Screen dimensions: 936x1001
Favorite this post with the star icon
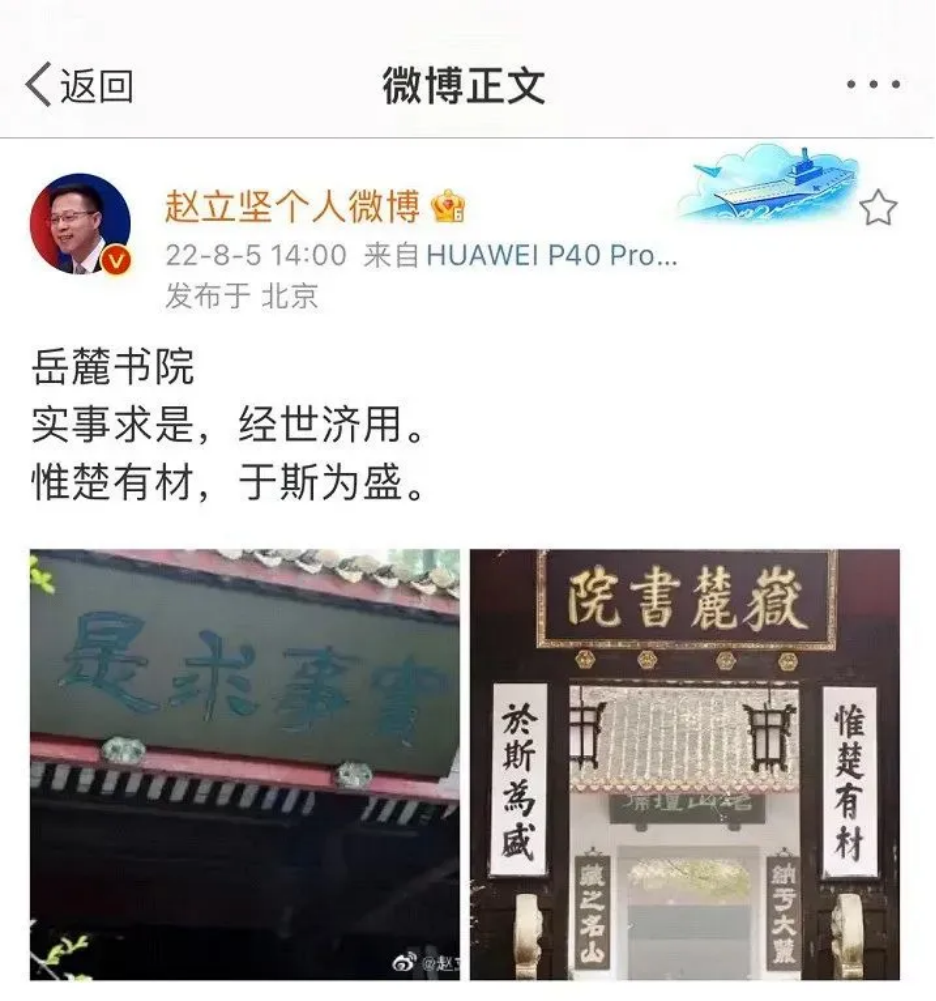[x=878, y=208]
